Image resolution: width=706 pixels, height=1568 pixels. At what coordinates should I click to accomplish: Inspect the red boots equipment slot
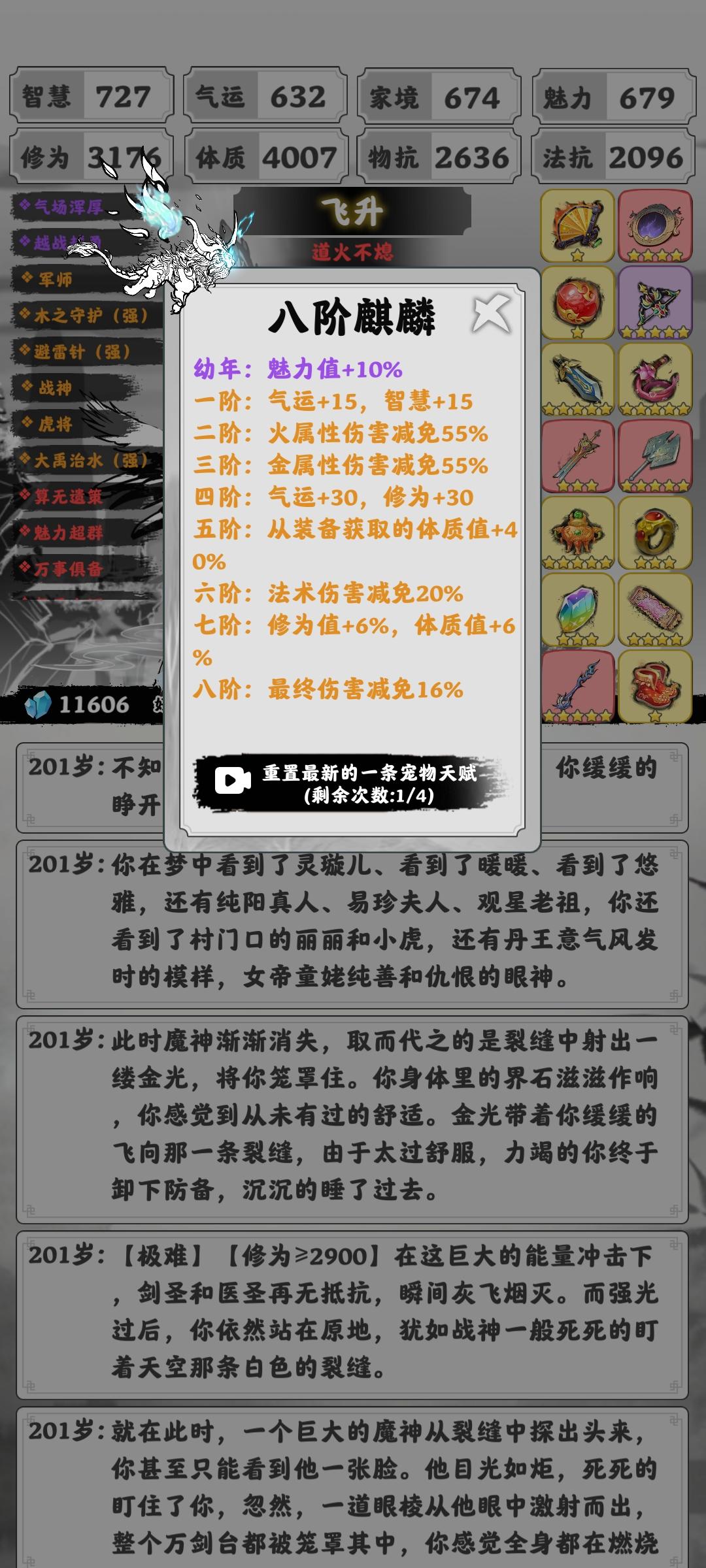pyautogui.click(x=655, y=686)
